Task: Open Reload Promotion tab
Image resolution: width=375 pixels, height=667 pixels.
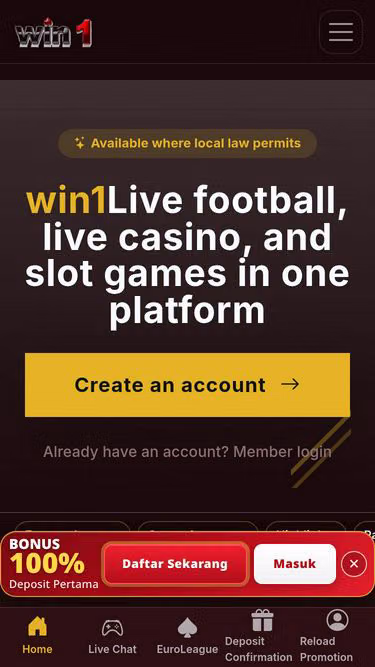Action: 327,636
